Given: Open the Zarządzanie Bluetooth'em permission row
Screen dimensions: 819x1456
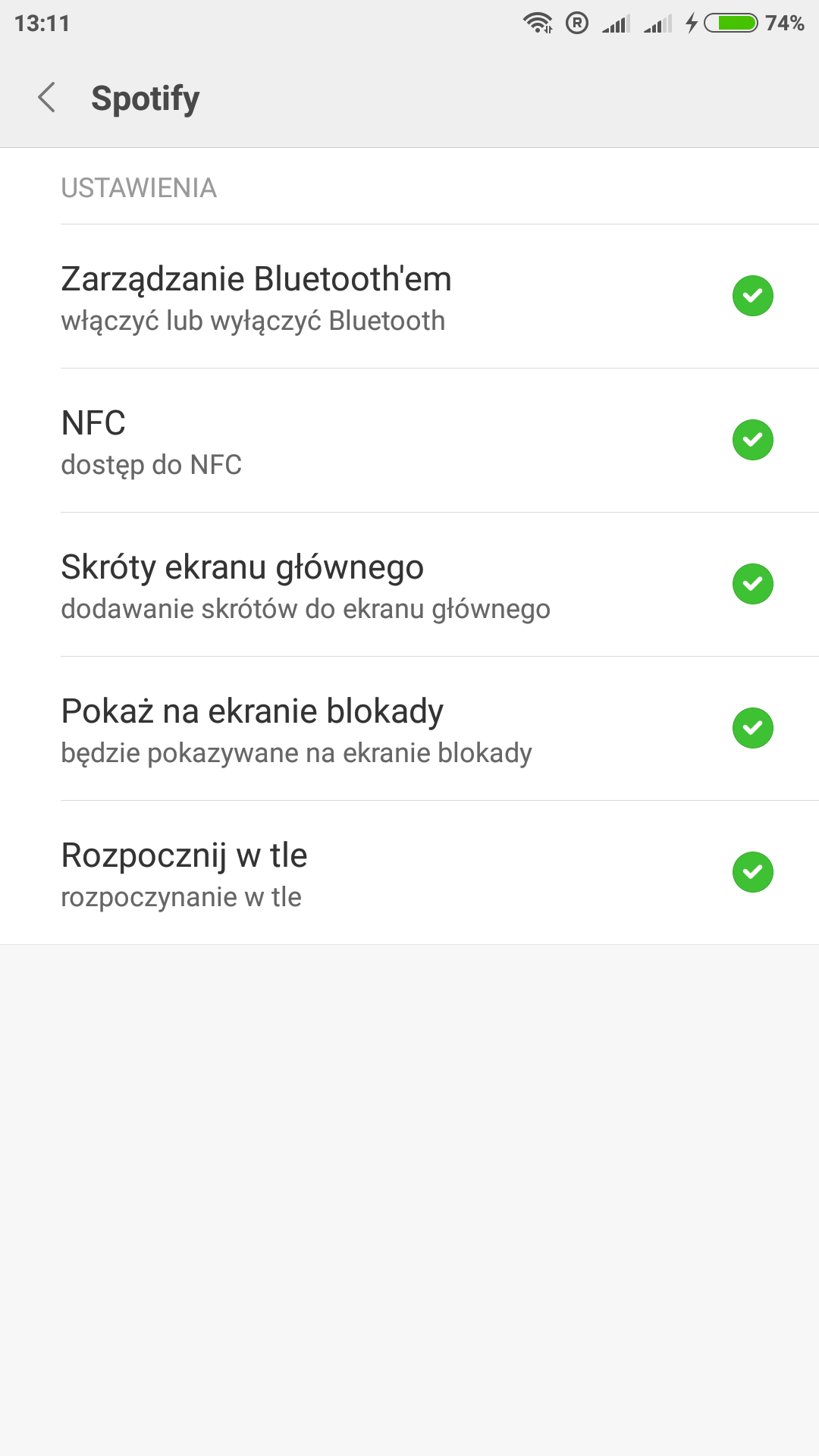Looking at the screenshot, I should [409, 297].
